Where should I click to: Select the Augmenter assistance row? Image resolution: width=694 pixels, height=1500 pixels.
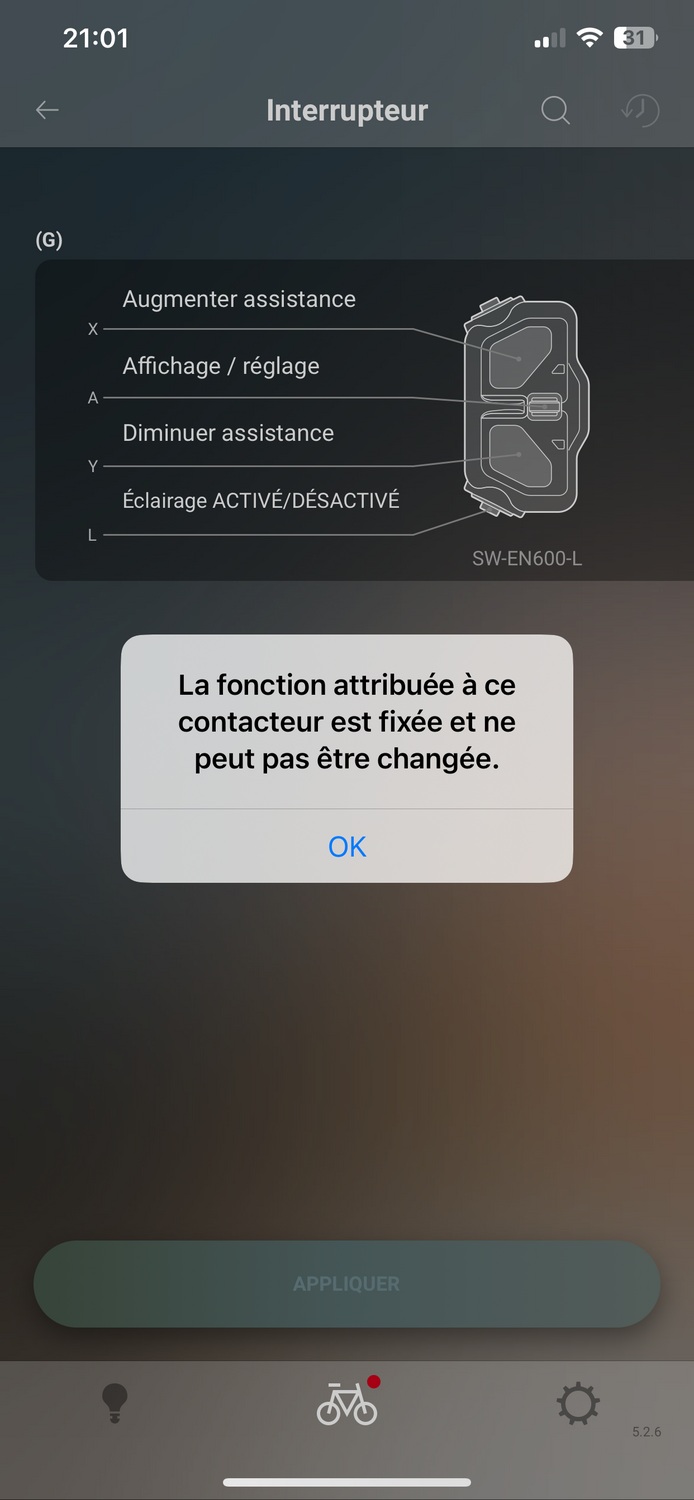(239, 299)
